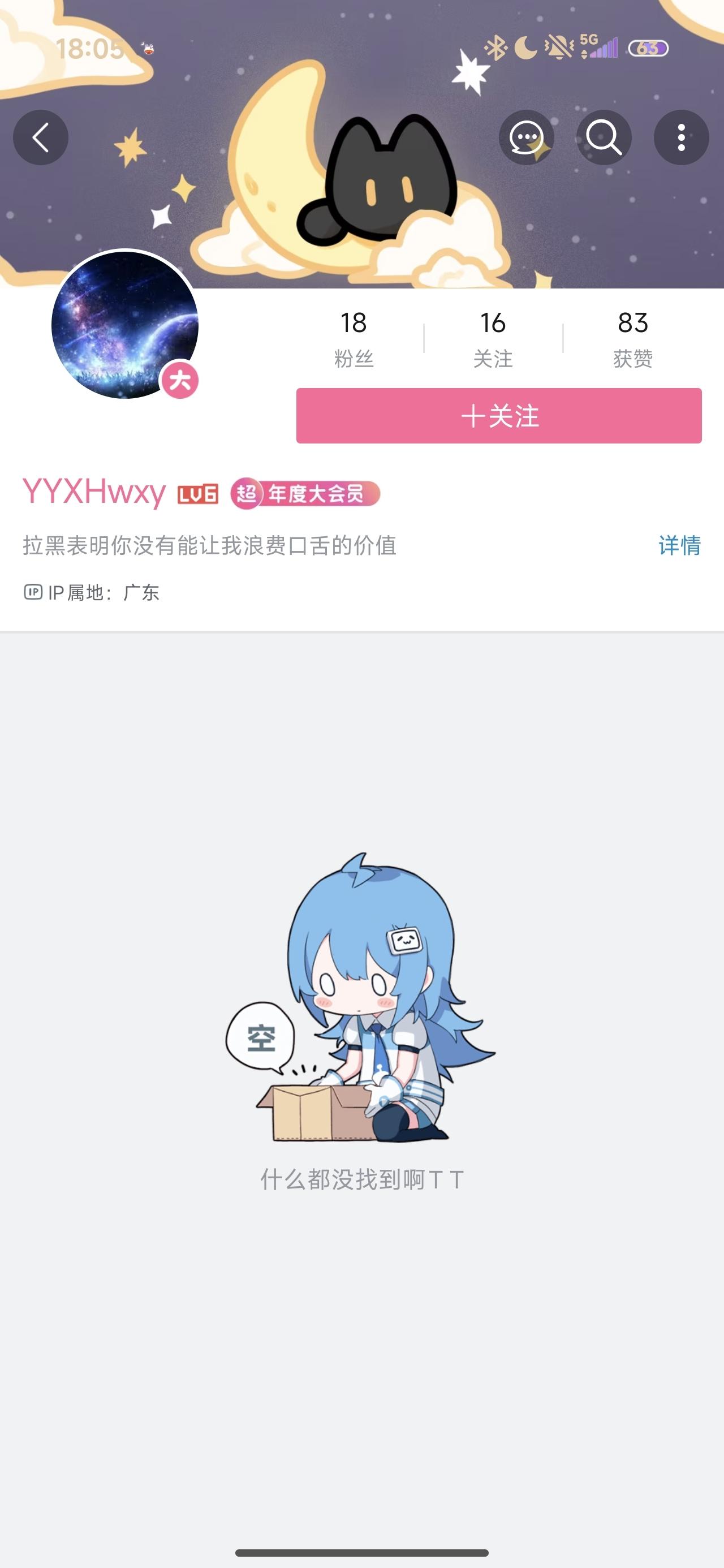Viewport: 724px width, 1568px height.
Task: Tap the 获赞 likes count
Action: (633, 338)
